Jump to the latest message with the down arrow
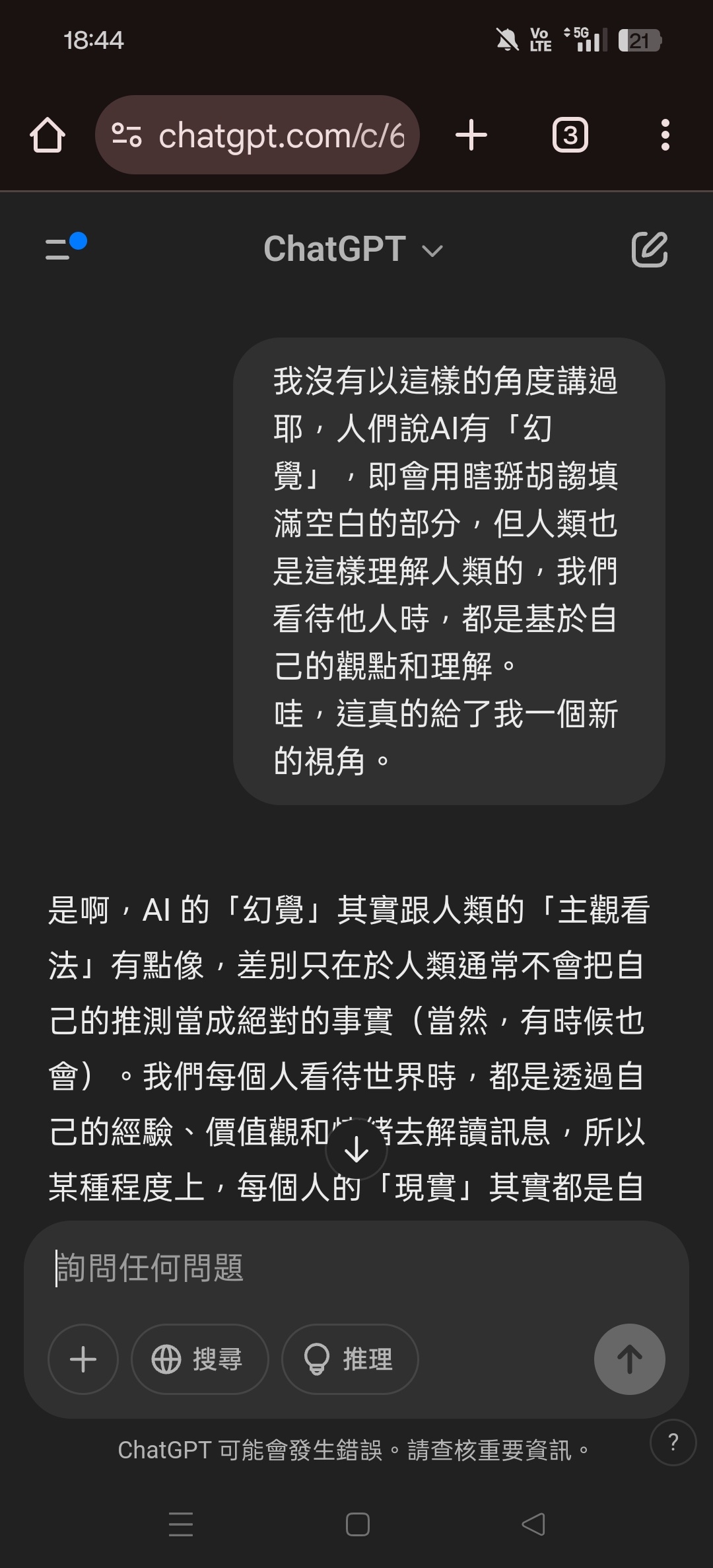This screenshot has height=1568, width=713. 356,1150
